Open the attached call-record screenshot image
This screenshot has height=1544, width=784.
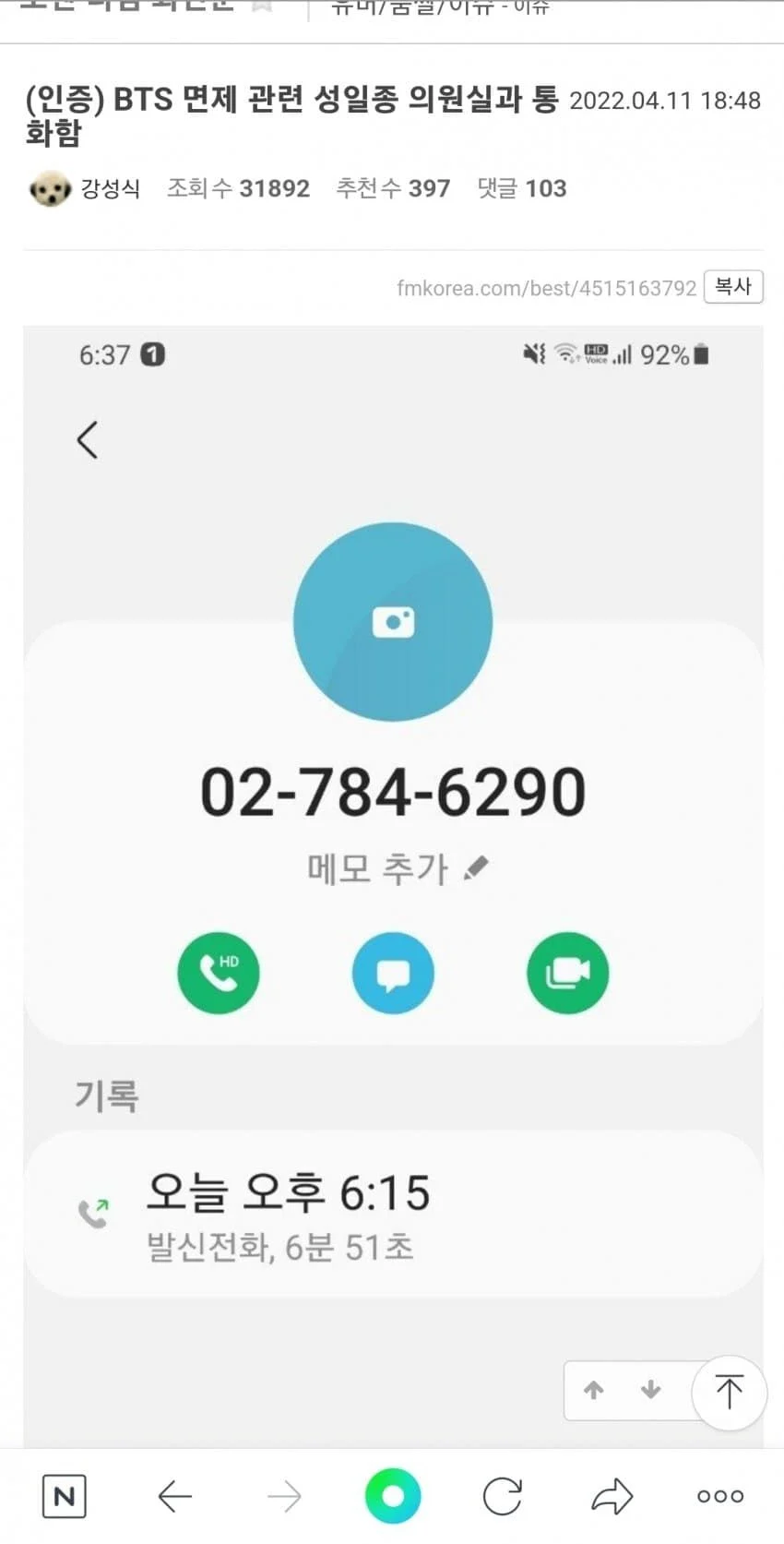(x=393, y=831)
